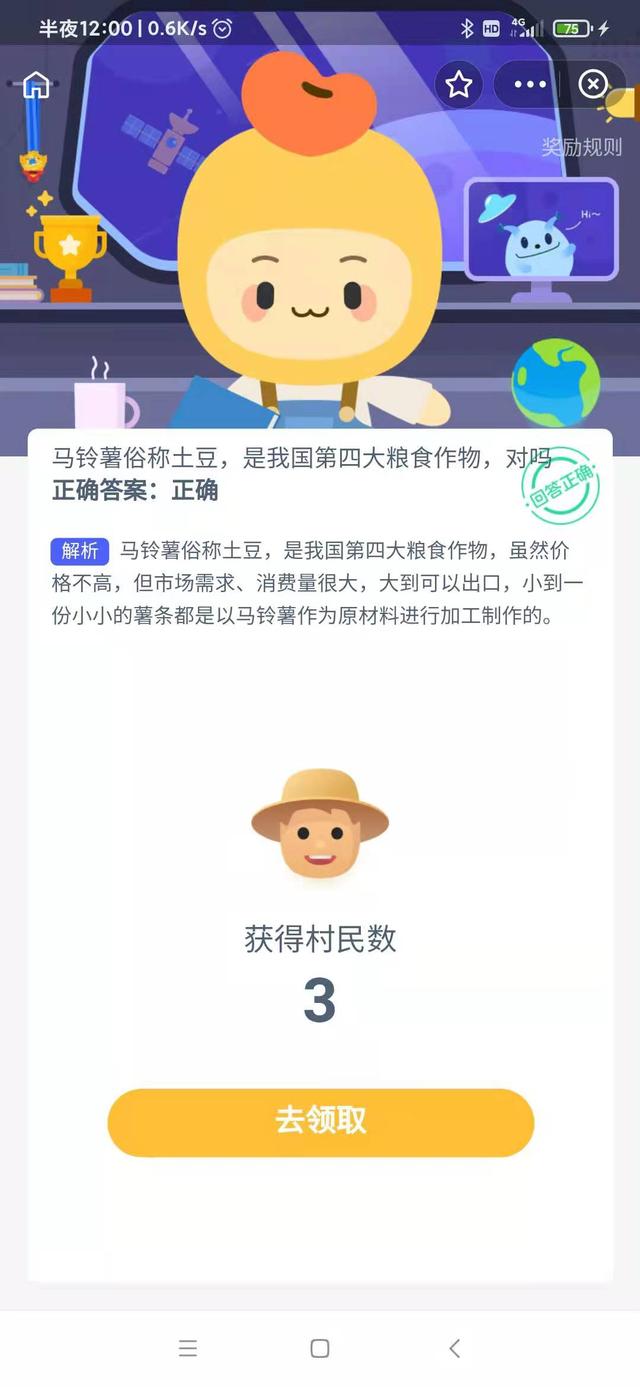The width and height of the screenshot is (640, 1387).
Task: Tap 去领取 to claim villagers
Action: click(321, 1122)
